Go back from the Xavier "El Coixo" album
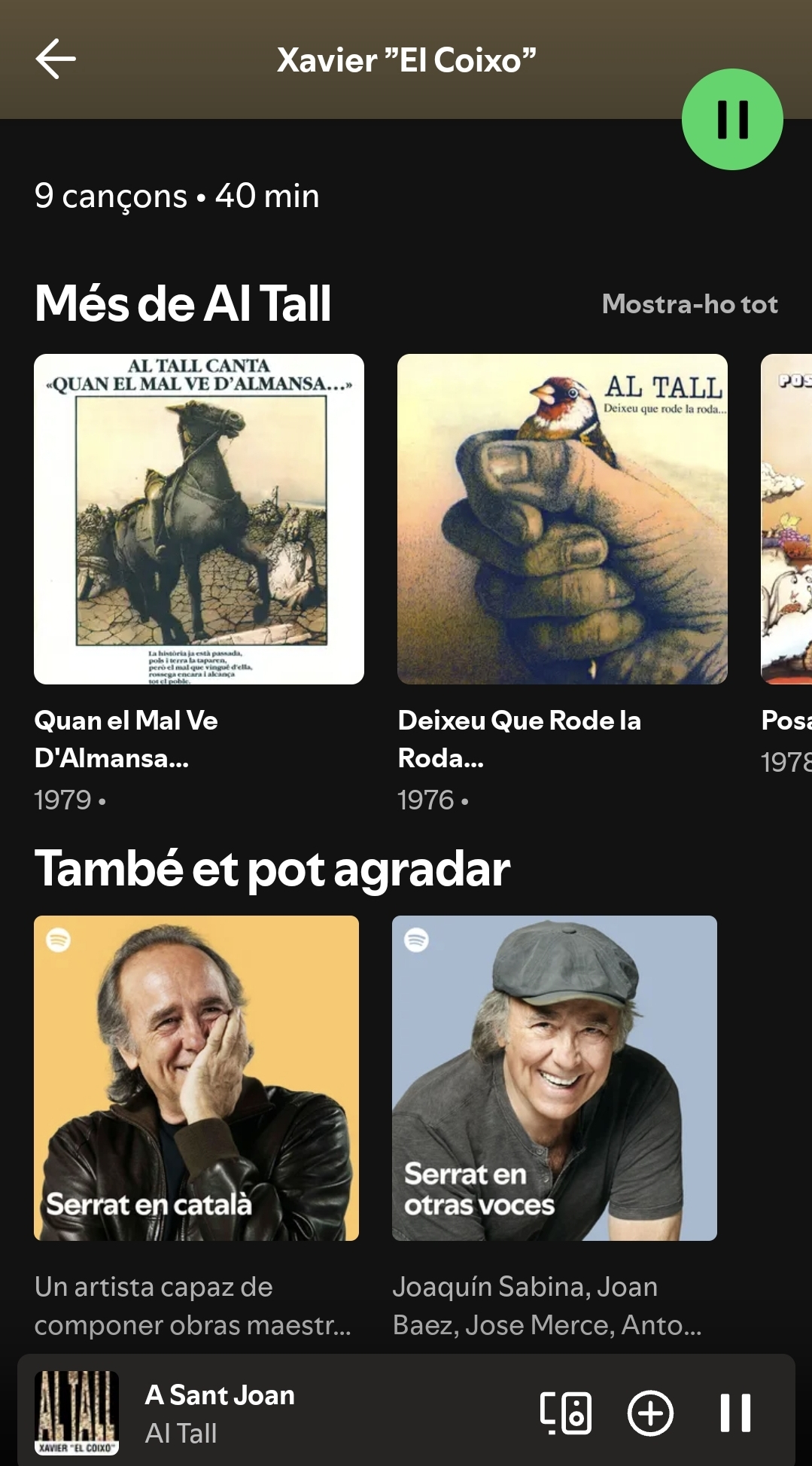This screenshot has width=812, height=1466. pyautogui.click(x=56, y=59)
